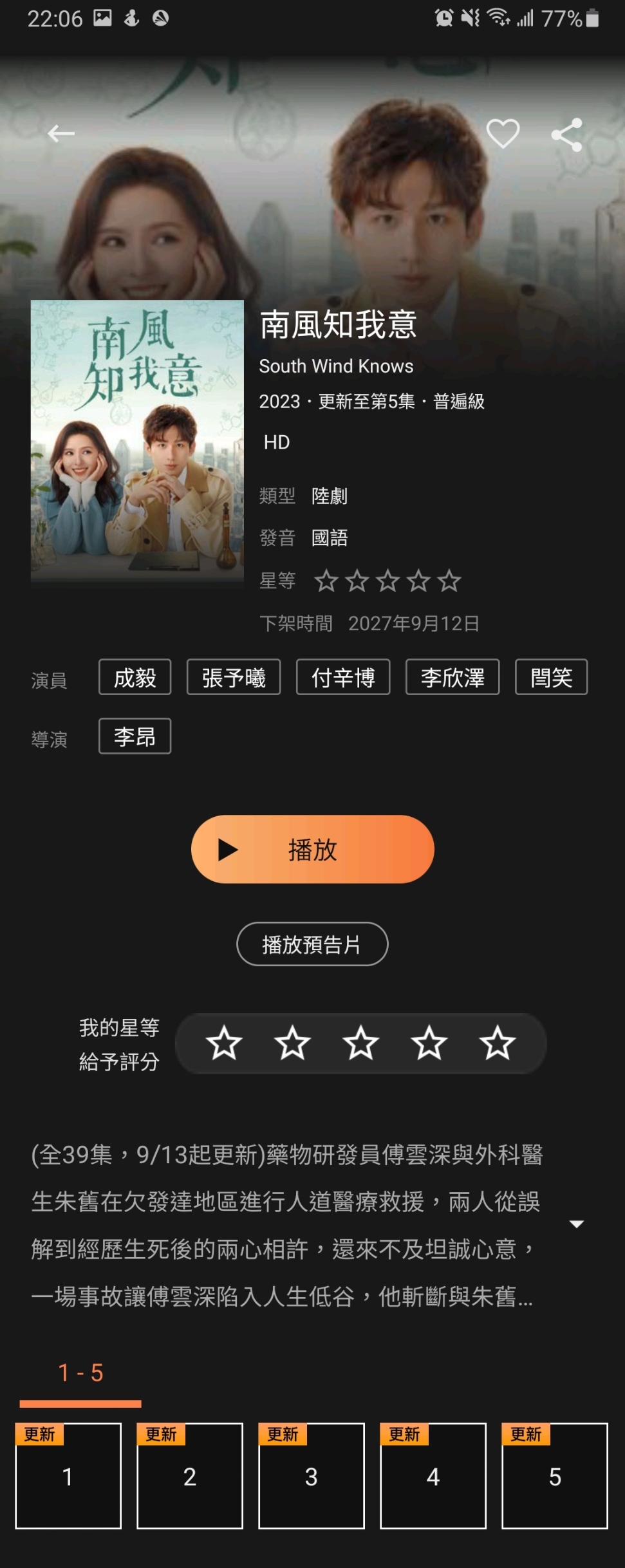This screenshot has width=625, height=1568.
Task: Go back using the arrow icon
Action: (x=61, y=134)
